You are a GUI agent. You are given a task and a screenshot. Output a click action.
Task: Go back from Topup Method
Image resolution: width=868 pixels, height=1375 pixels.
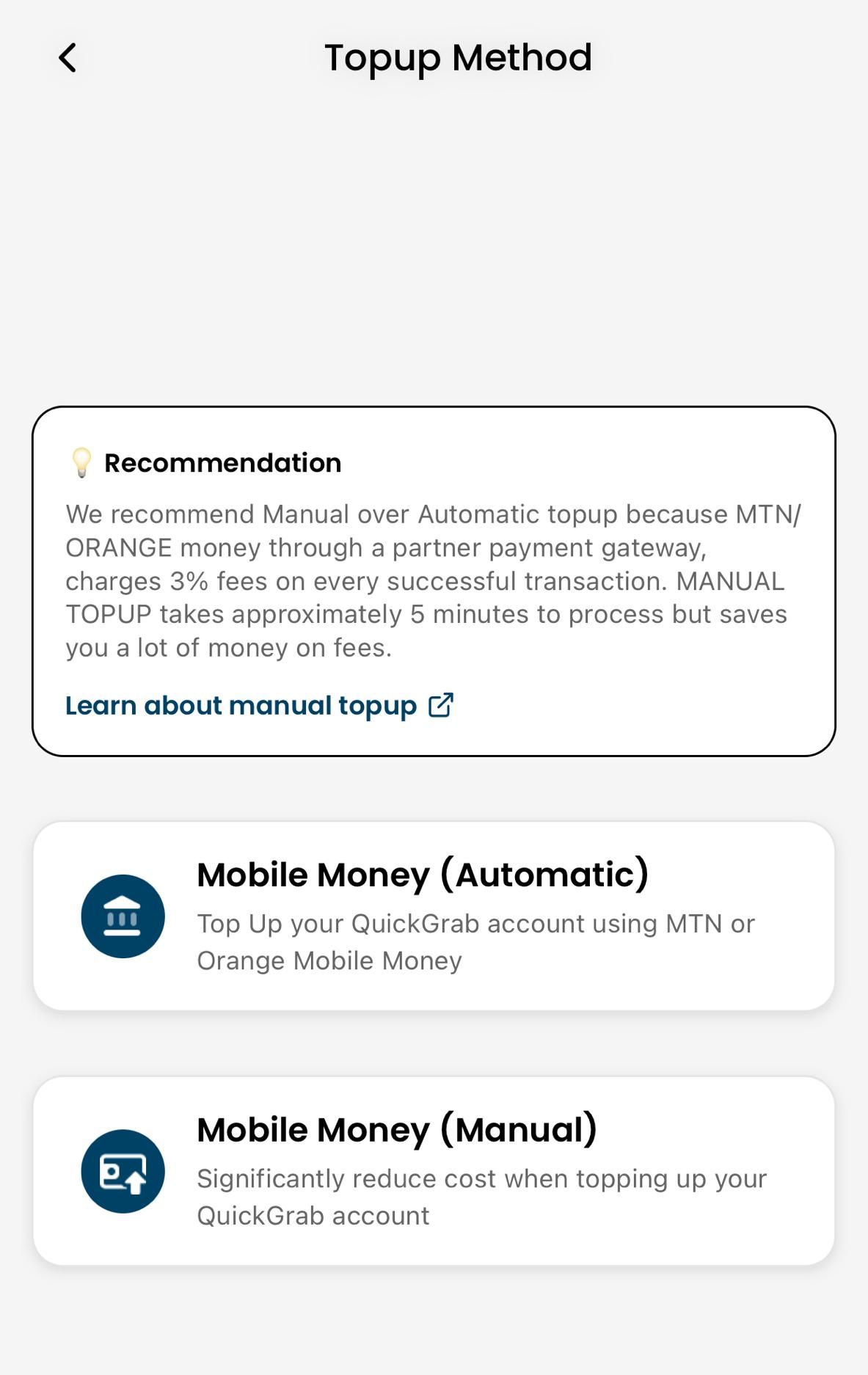[x=68, y=58]
